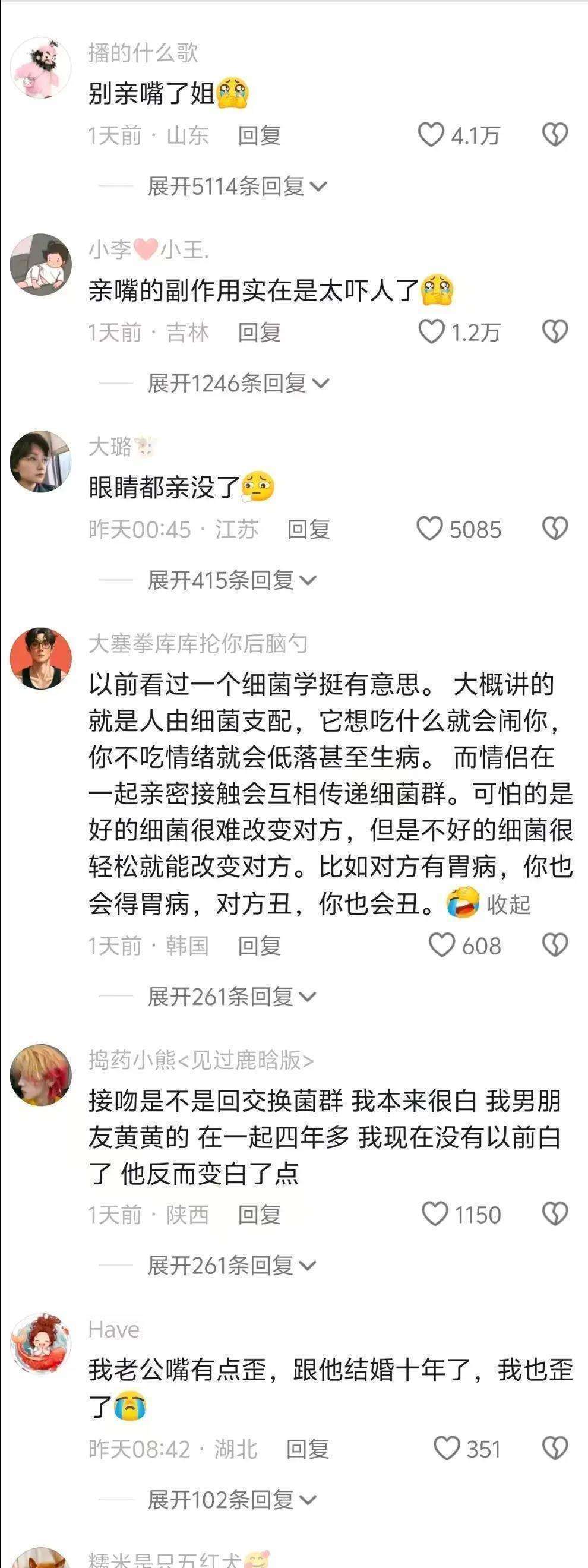Expand 261 replies under the Korea comment
Viewport: 588px width, 1568px height.
point(231,997)
